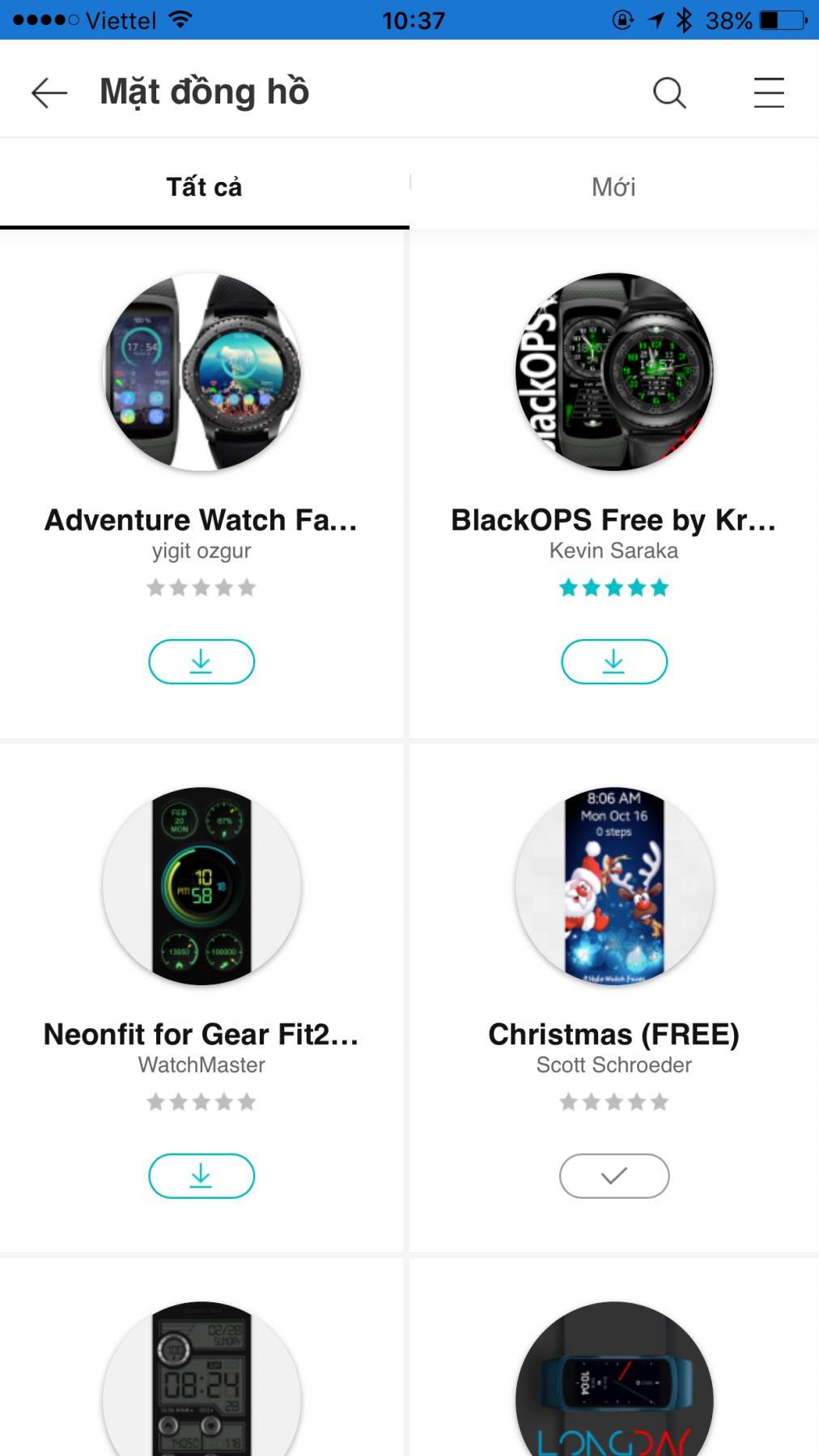Open search for watch faces
819x1456 pixels.
click(x=669, y=93)
